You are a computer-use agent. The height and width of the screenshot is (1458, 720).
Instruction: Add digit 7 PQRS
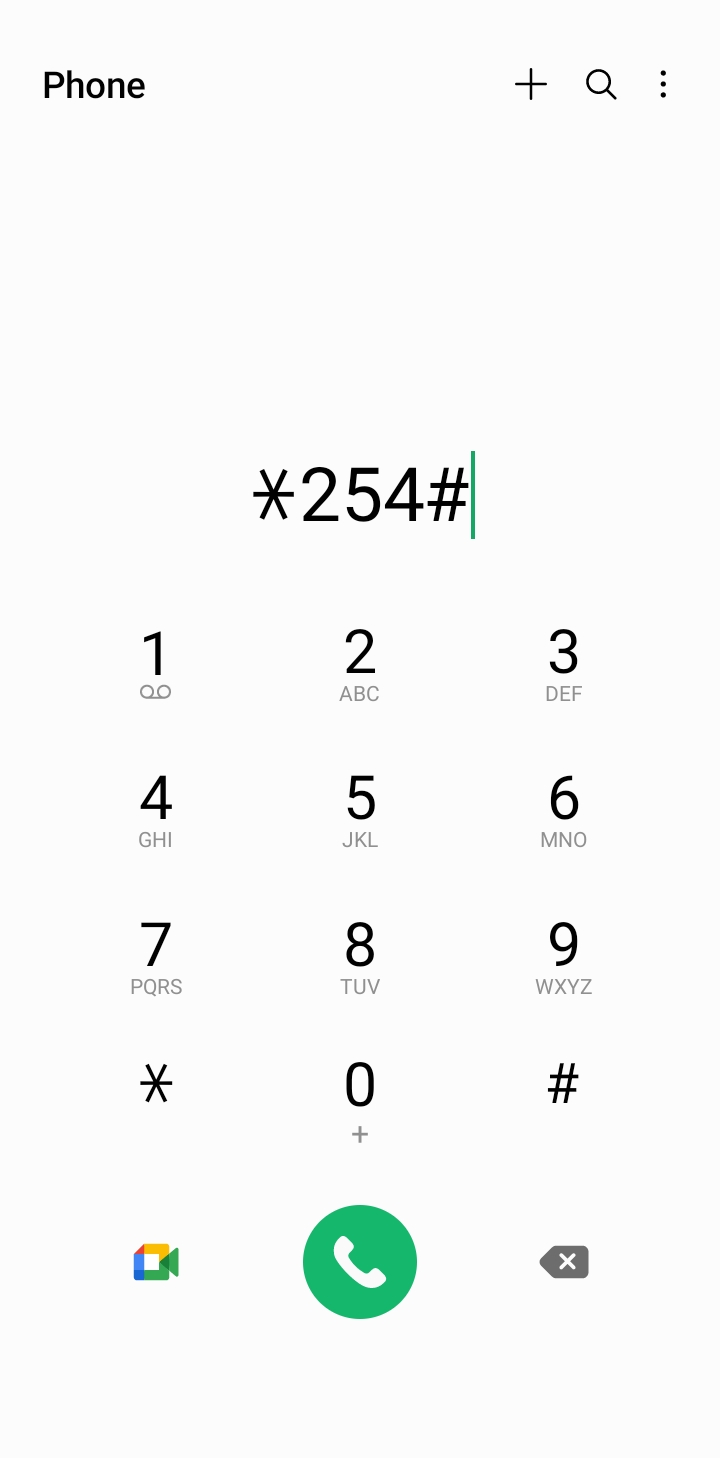(x=156, y=958)
